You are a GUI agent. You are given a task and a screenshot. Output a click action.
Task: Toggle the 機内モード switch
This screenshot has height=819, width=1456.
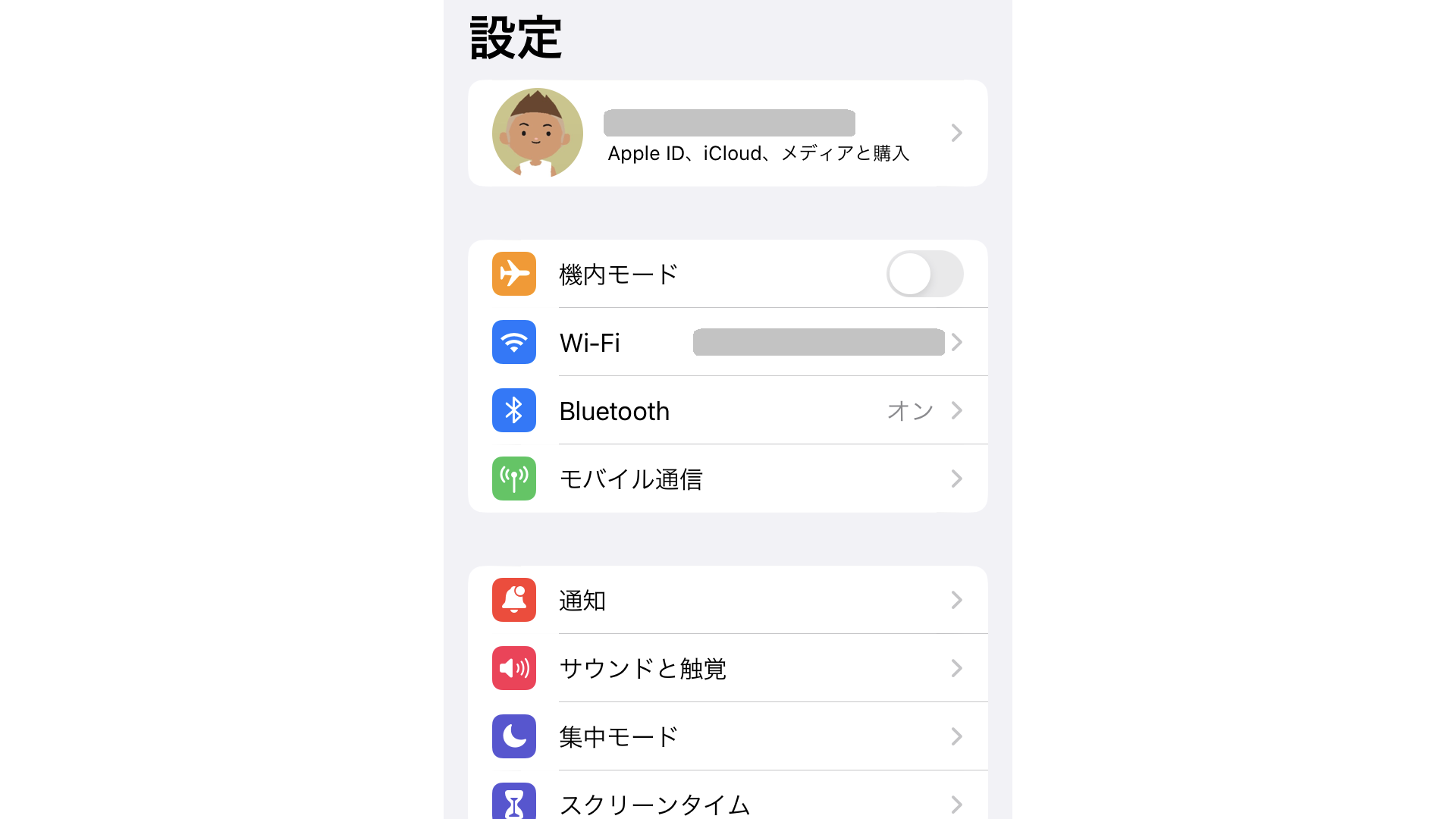[924, 274]
